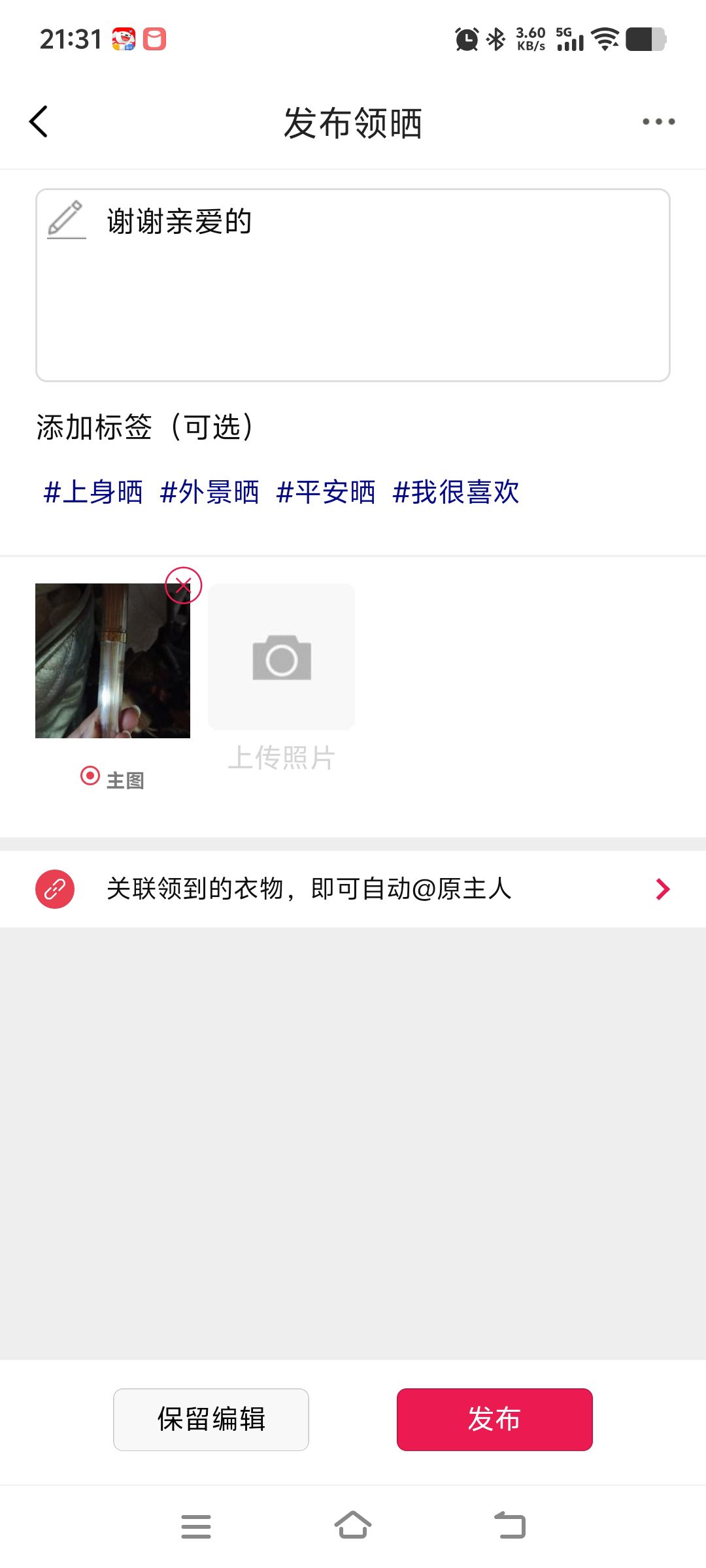Open the system recent apps menu
Image resolution: width=706 pixels, height=1568 pixels.
196,1526
